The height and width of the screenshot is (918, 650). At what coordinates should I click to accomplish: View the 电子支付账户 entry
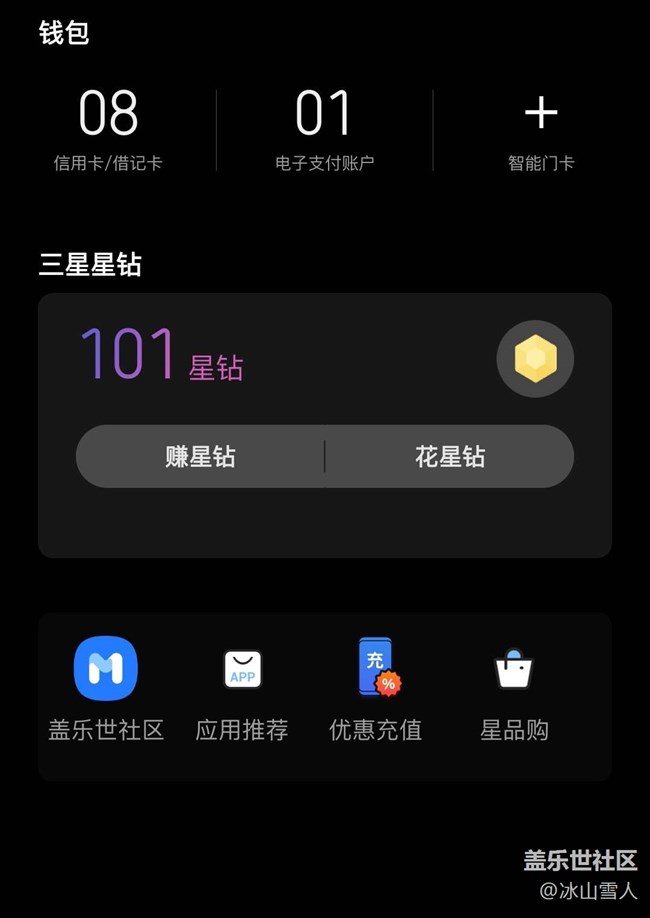[324, 129]
